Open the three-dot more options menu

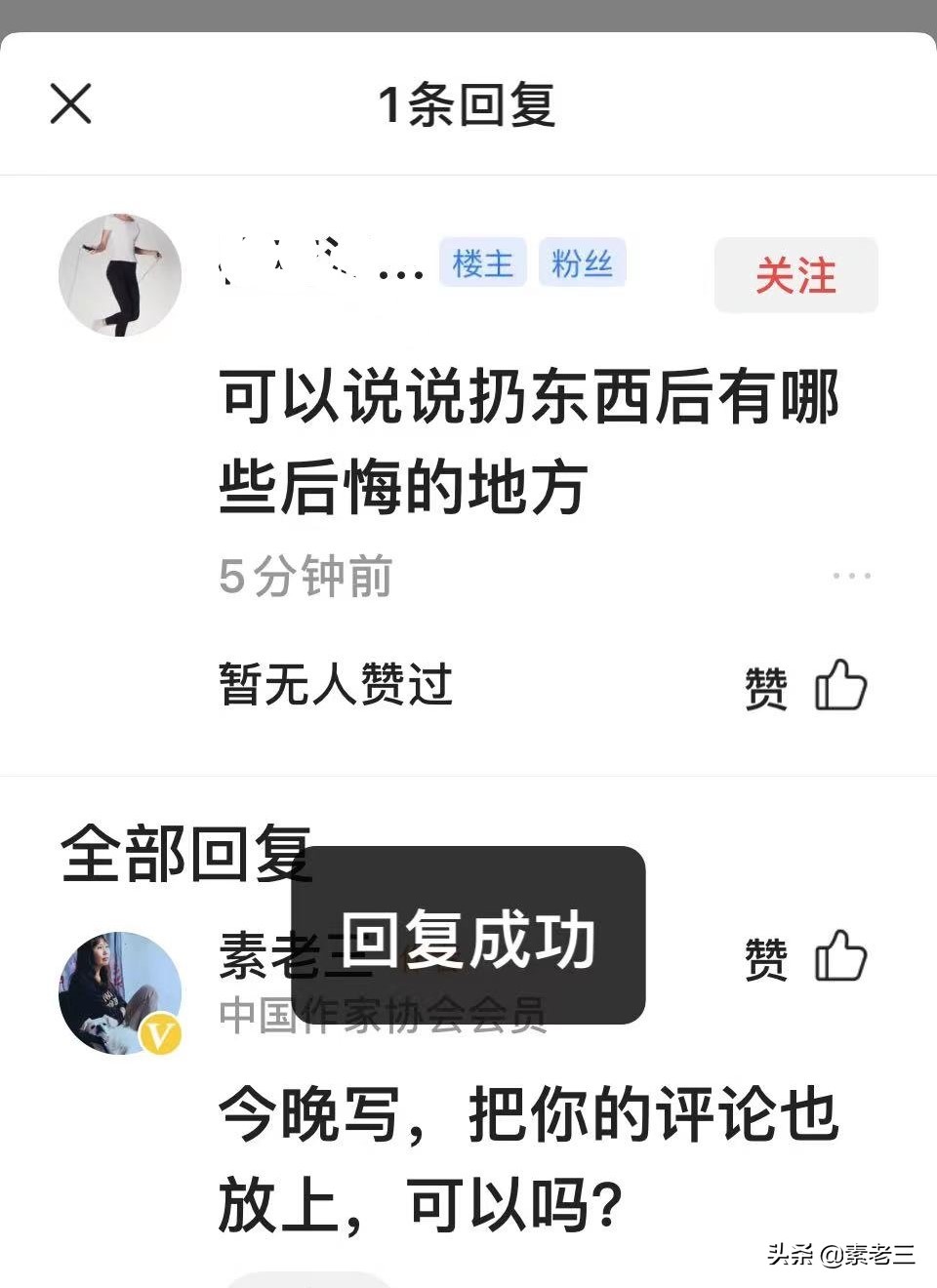pos(854,576)
